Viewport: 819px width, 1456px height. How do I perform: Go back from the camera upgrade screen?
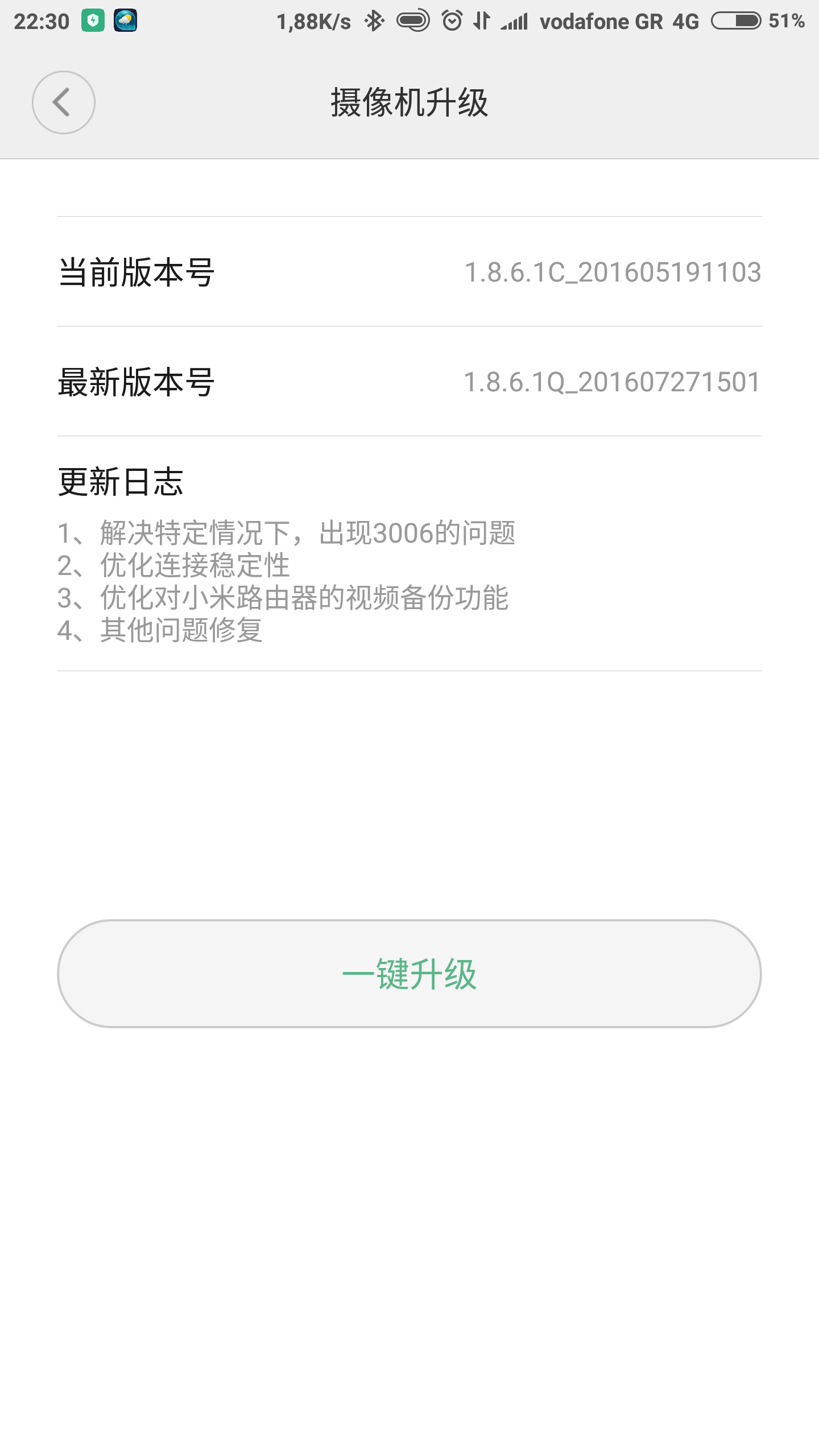(63, 102)
